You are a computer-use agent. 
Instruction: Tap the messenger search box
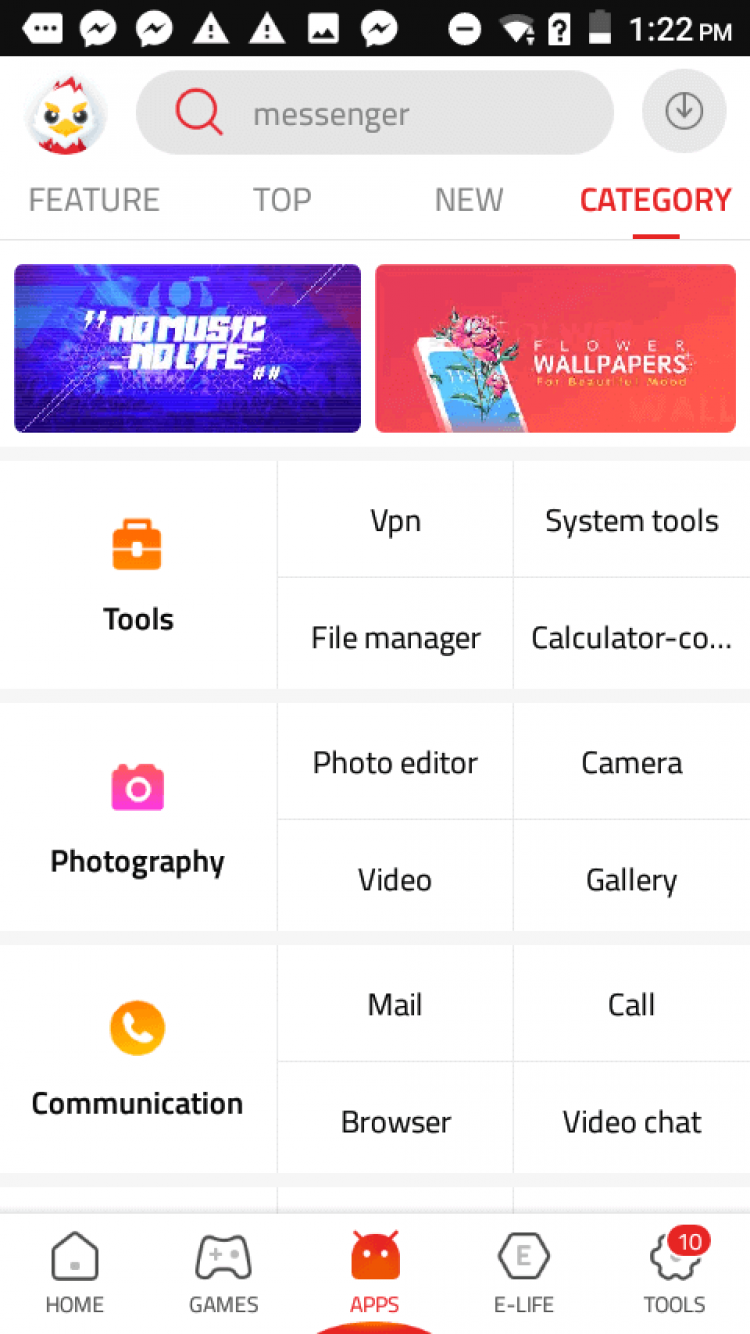pyautogui.click(x=375, y=113)
